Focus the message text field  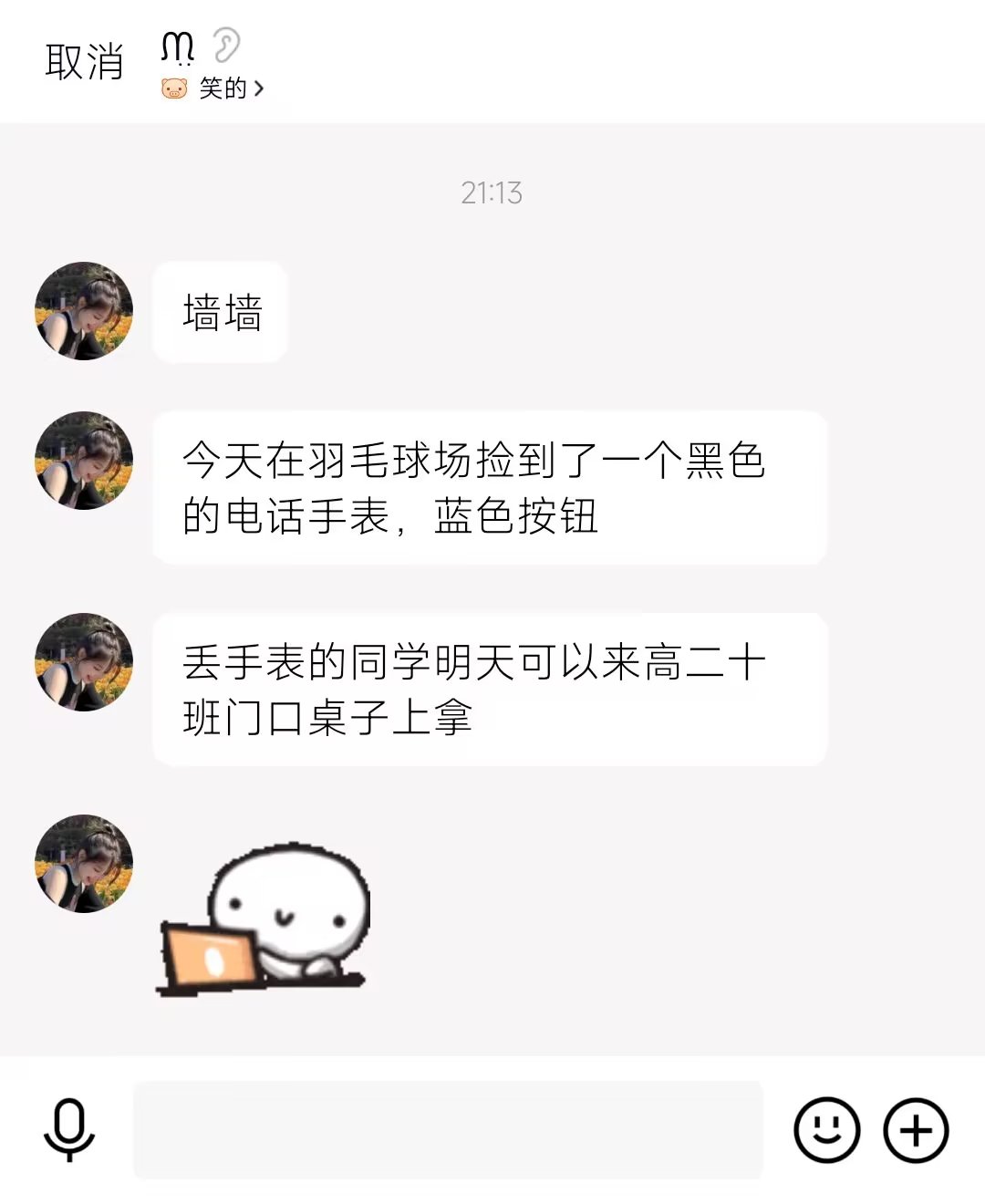point(448,1130)
